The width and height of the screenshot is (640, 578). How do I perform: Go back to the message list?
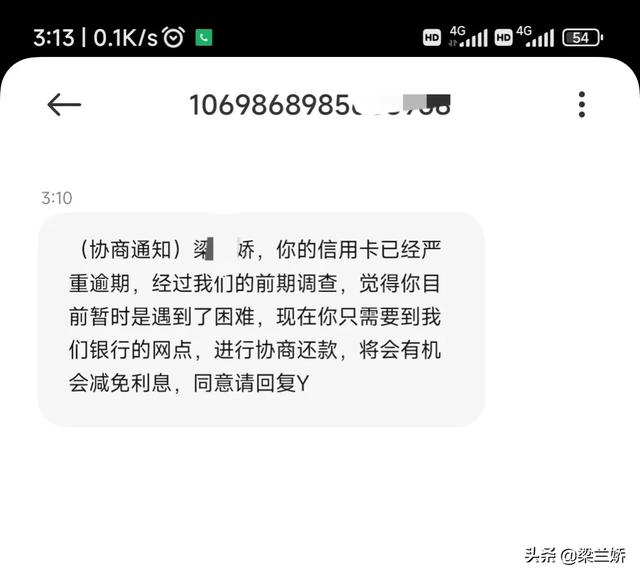coord(64,104)
